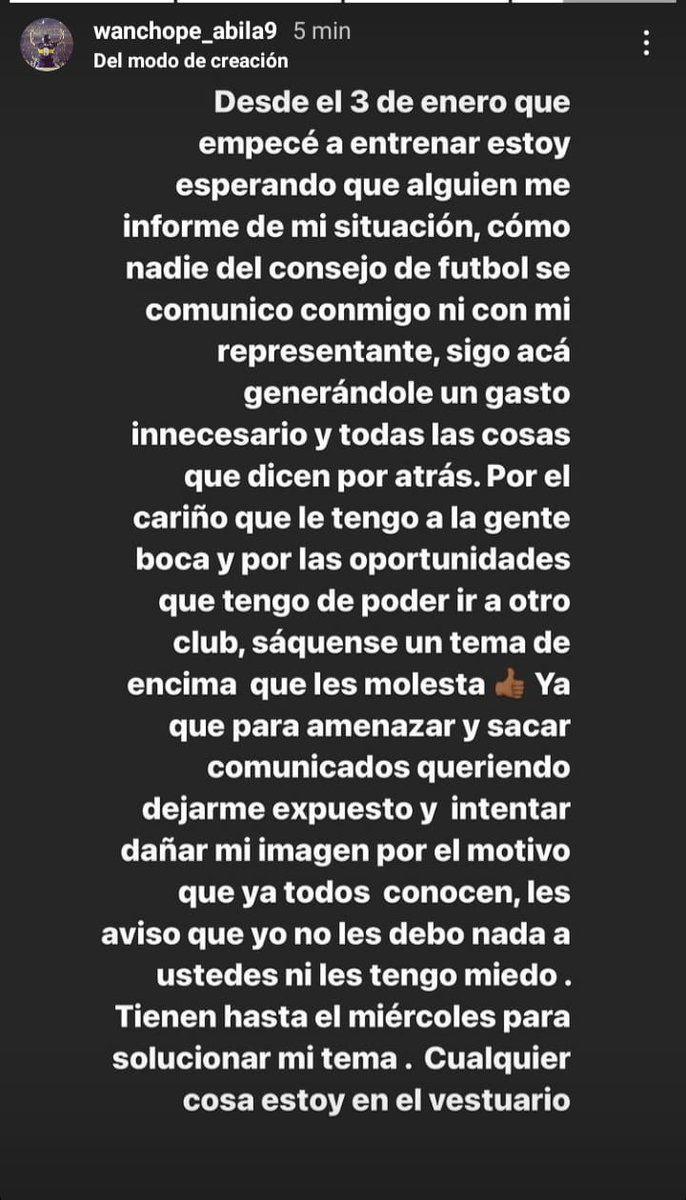Open wanchope_abila9's profile picture
Image resolution: width=686 pixels, height=1200 pixels.
point(47,44)
